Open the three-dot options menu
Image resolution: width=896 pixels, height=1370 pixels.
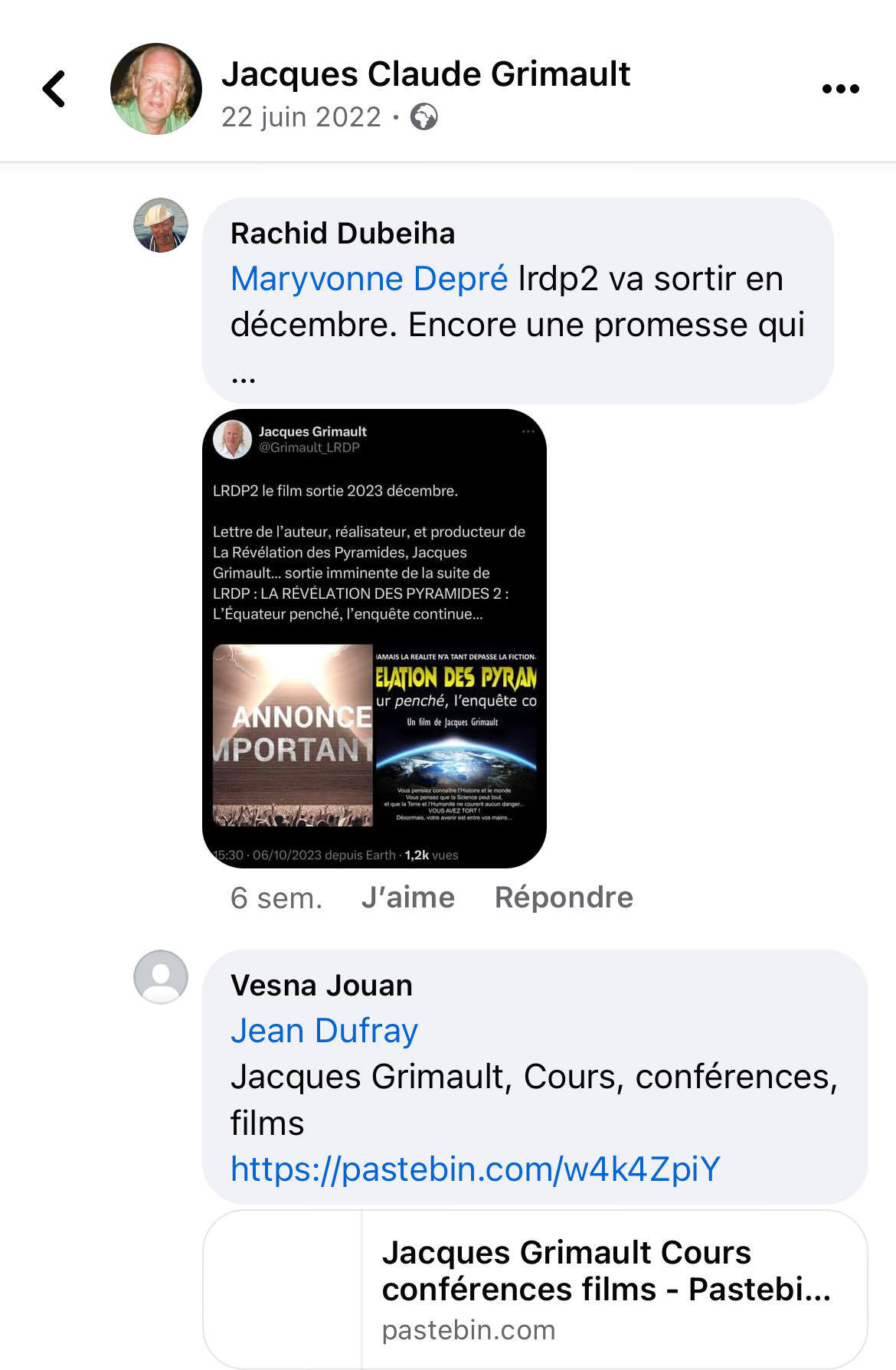(840, 89)
